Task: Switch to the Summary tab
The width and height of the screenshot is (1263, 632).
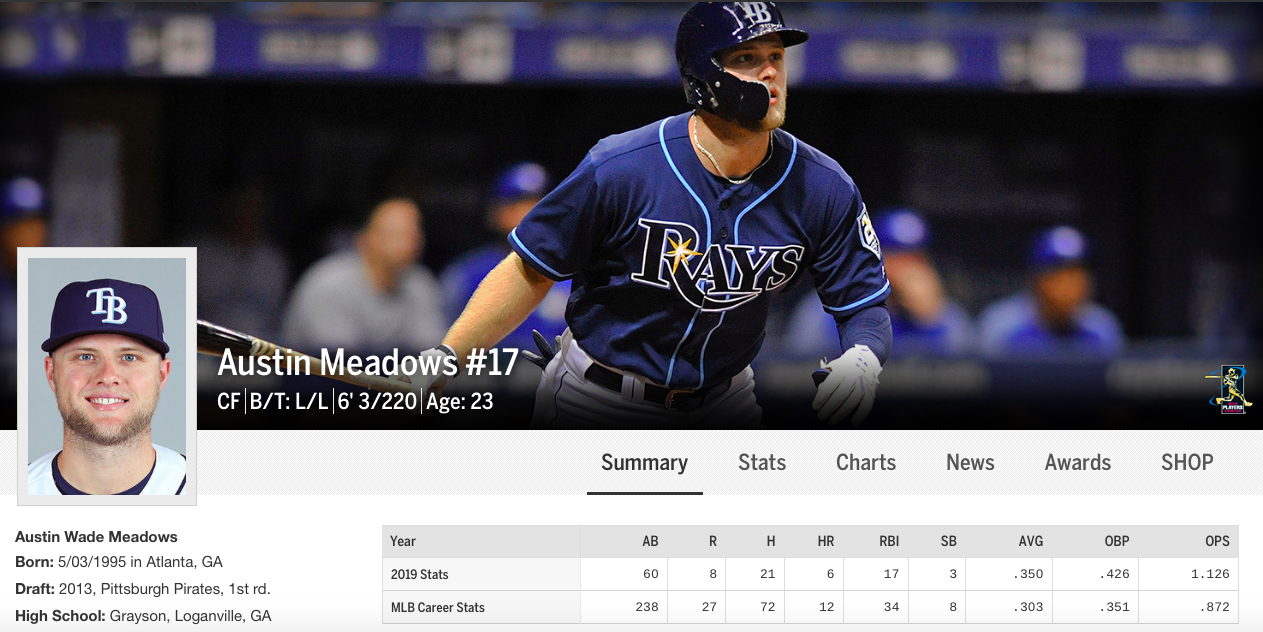Action: (644, 462)
